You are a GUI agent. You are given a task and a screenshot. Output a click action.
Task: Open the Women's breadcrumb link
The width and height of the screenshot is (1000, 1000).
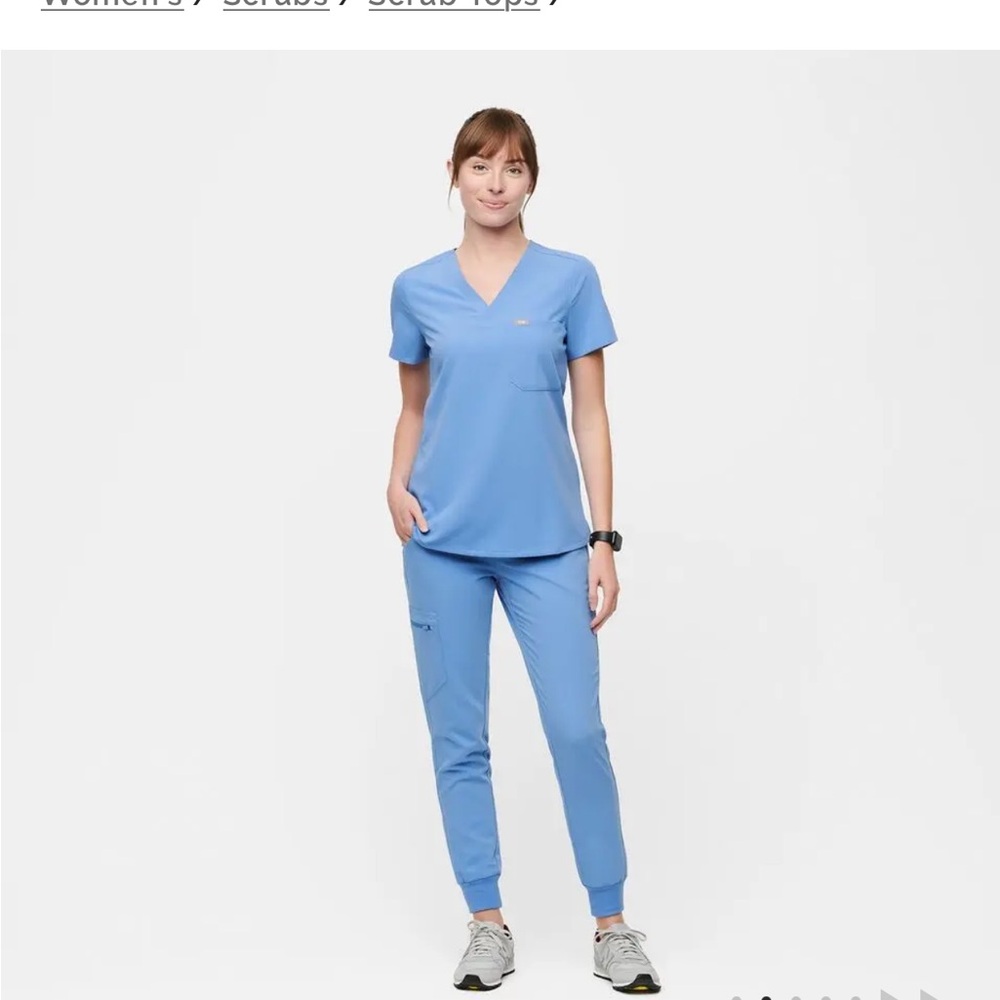click(x=112, y=3)
